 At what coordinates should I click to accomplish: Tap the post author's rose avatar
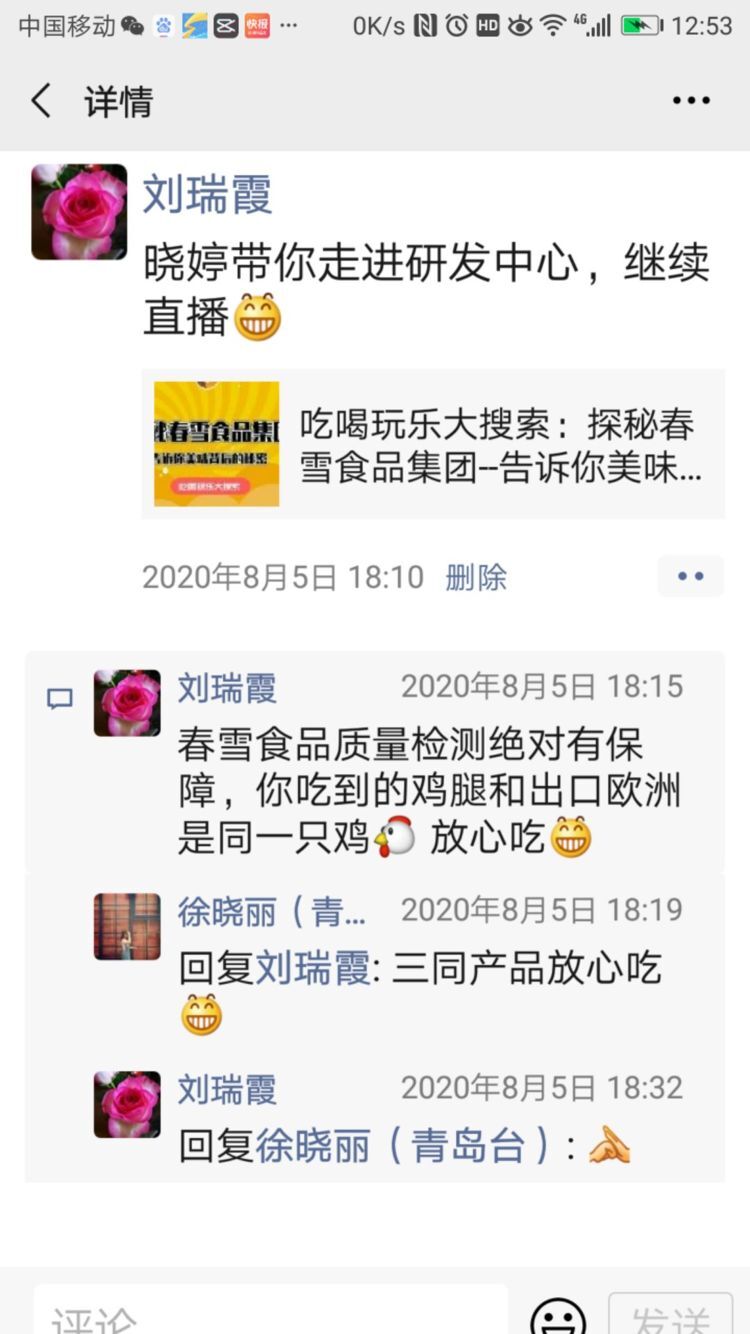[x=79, y=212]
